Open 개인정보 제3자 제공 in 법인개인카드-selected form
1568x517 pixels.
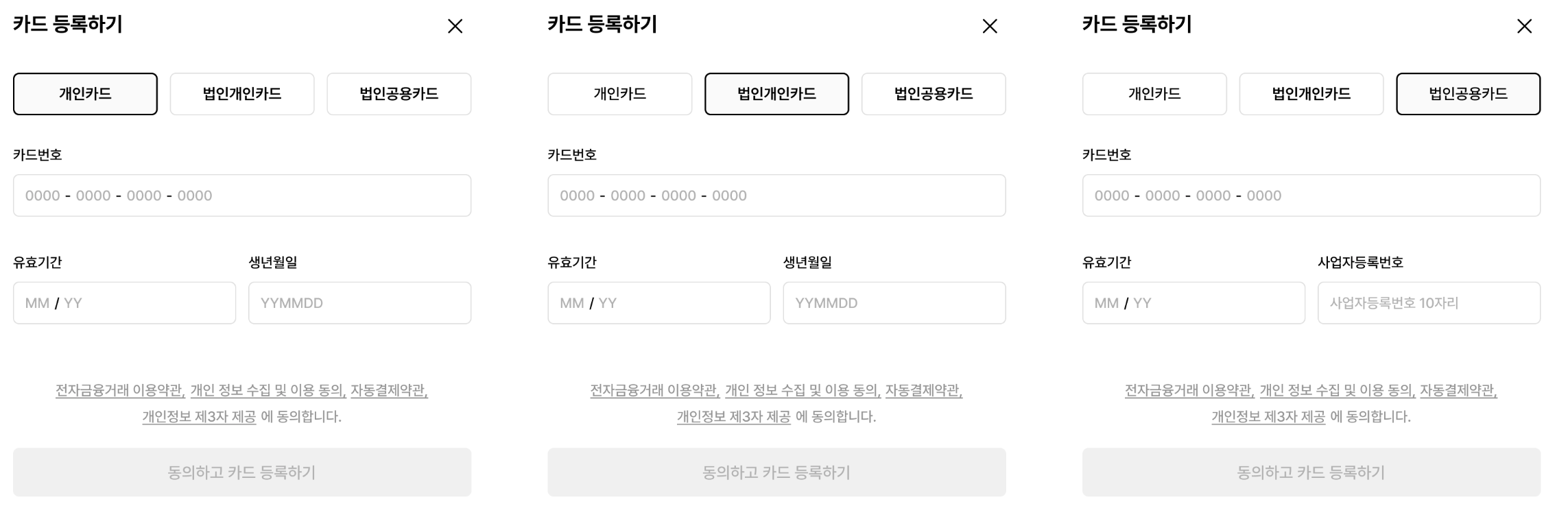click(x=733, y=416)
